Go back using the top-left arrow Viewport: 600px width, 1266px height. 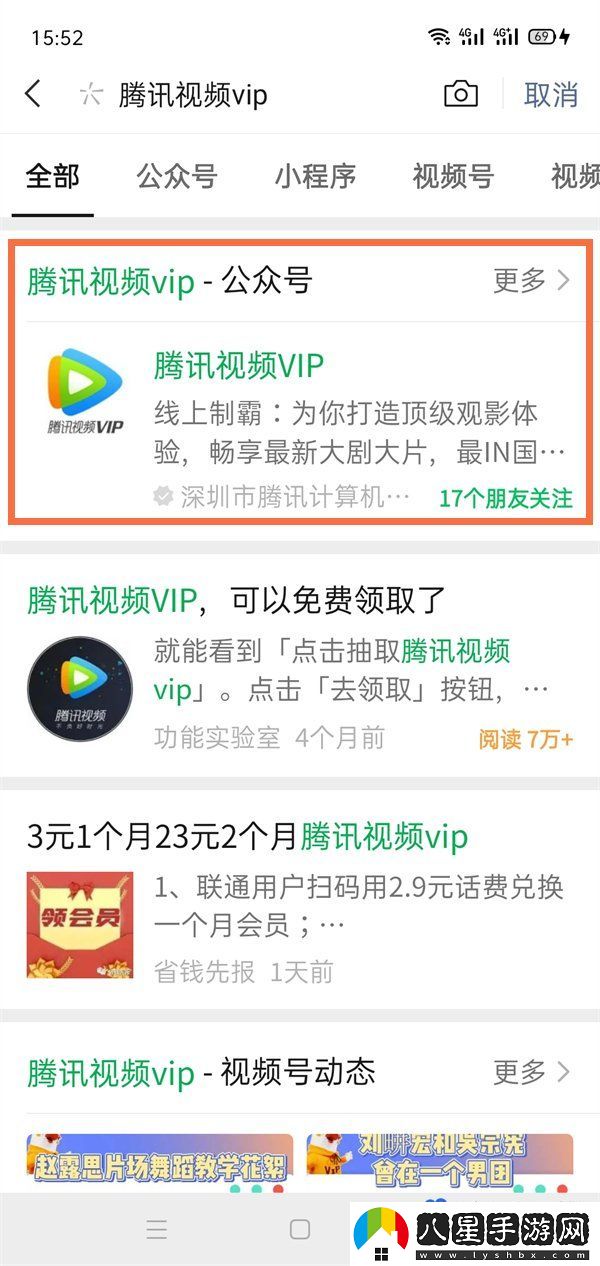click(x=33, y=95)
